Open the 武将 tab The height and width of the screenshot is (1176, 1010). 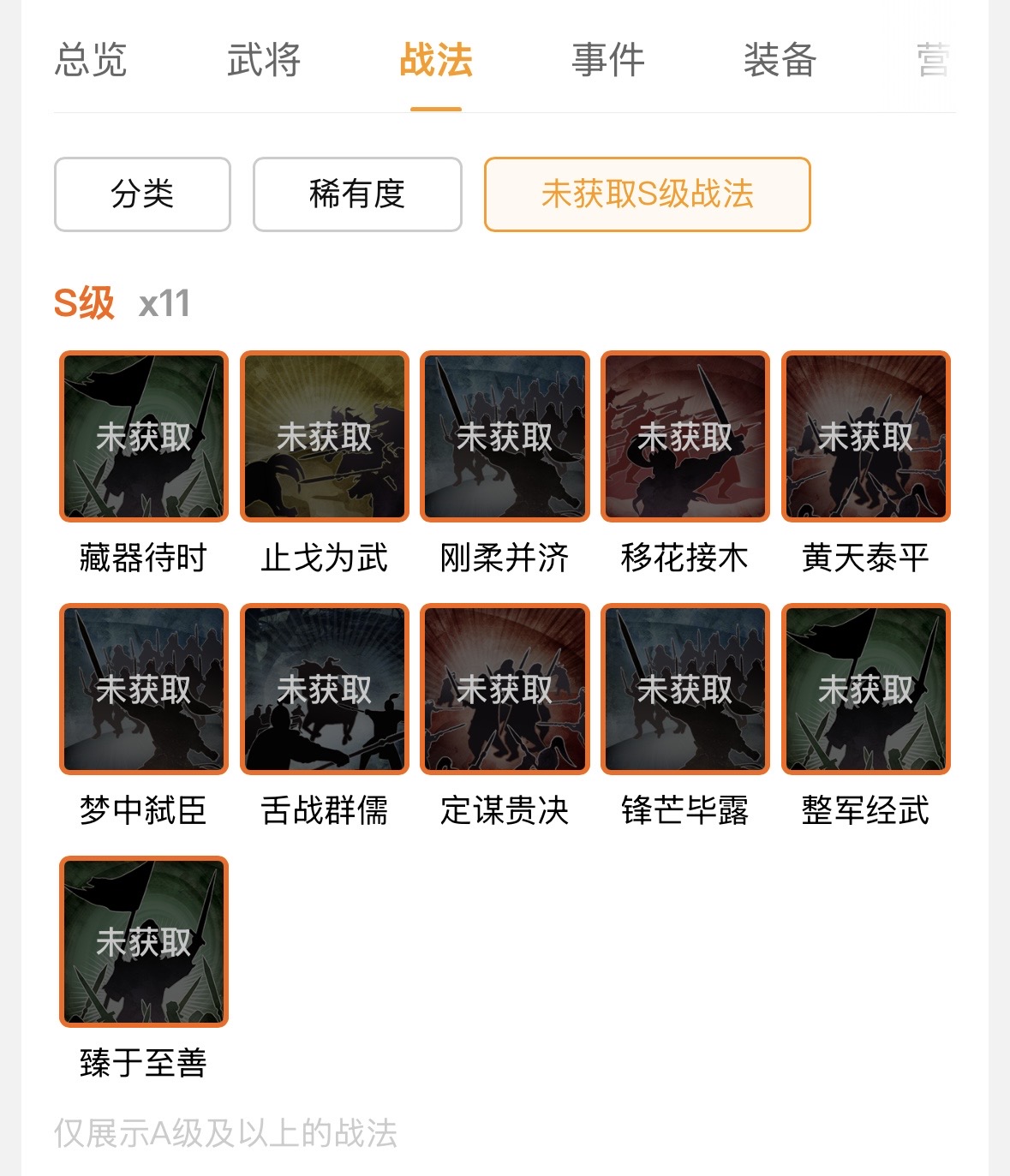[264, 61]
